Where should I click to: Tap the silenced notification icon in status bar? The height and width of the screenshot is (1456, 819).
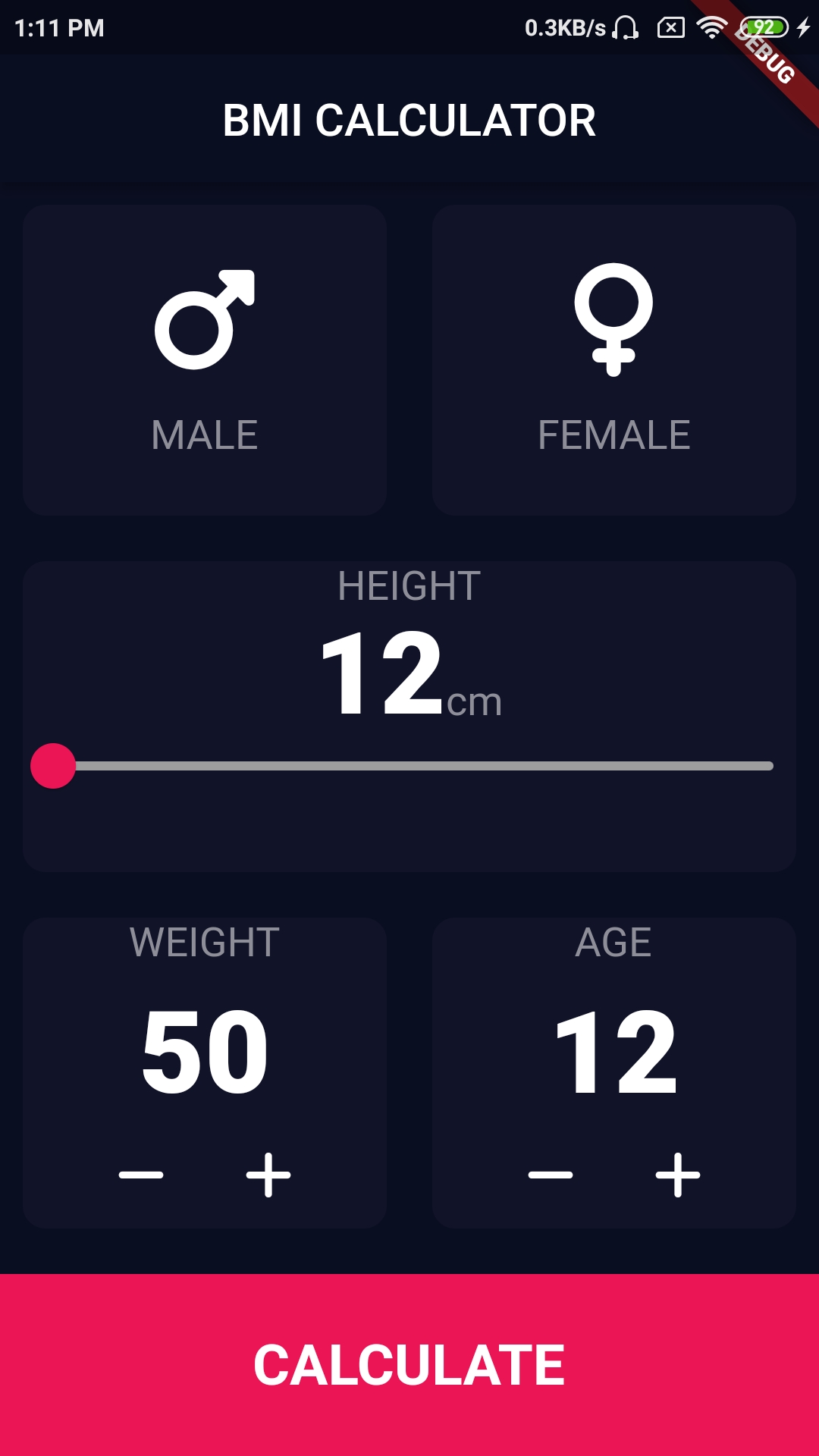coord(670,27)
